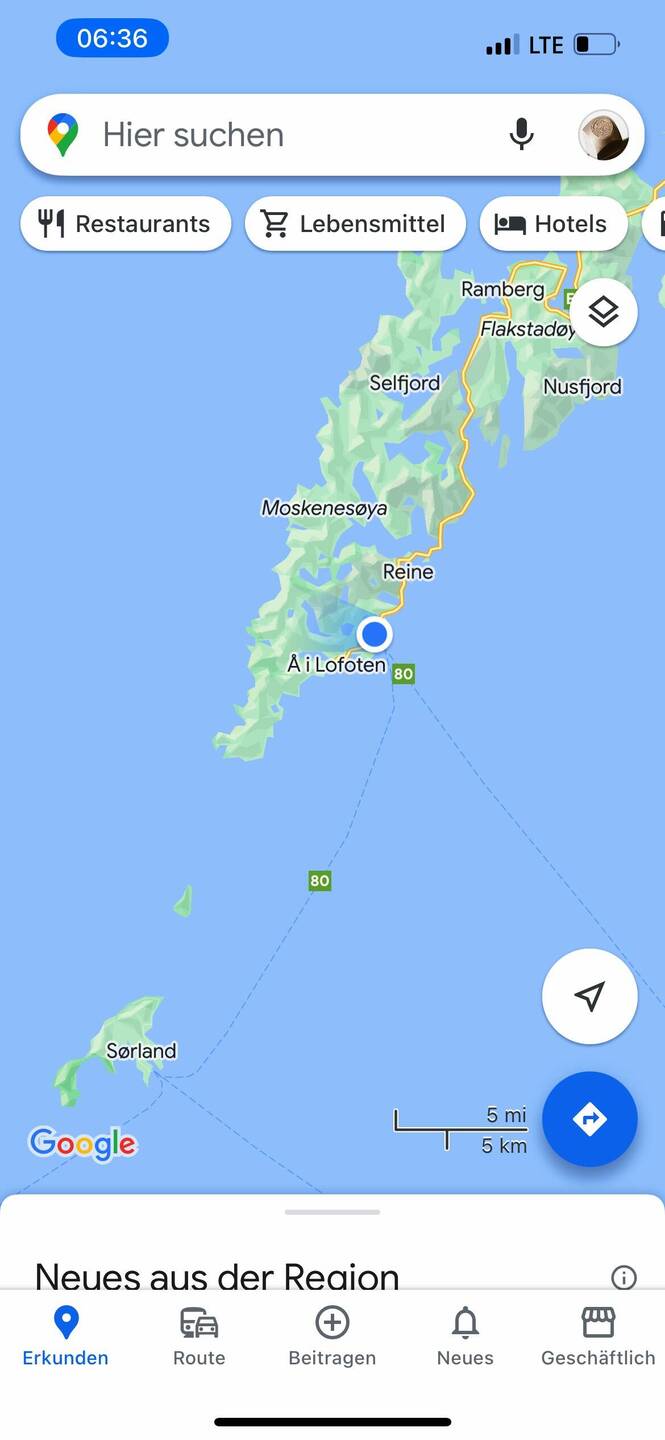665x1440 pixels.
Task: Center the map on my location
Action: coord(590,996)
